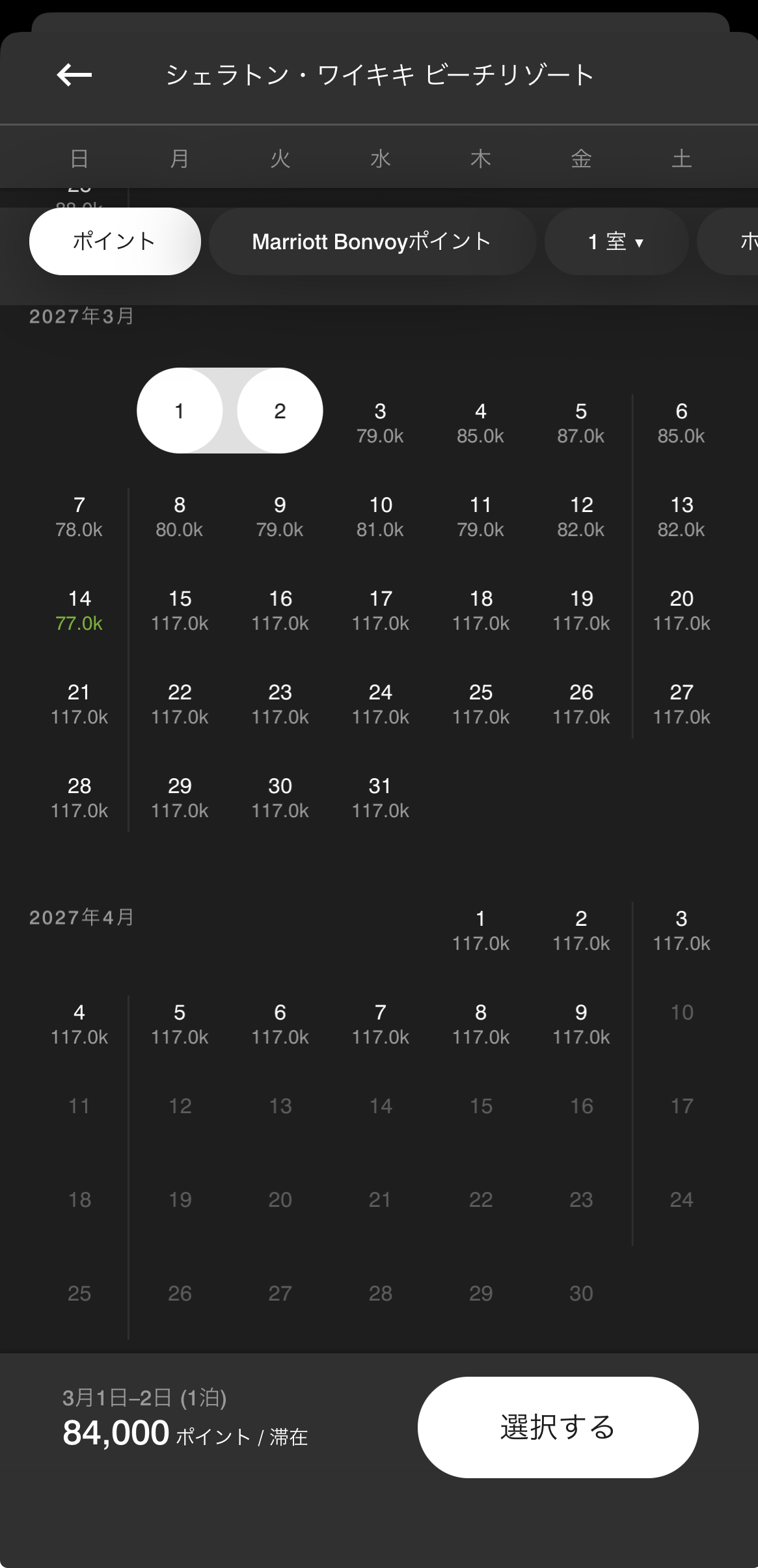Select the ポイント filter chip

[x=115, y=241]
